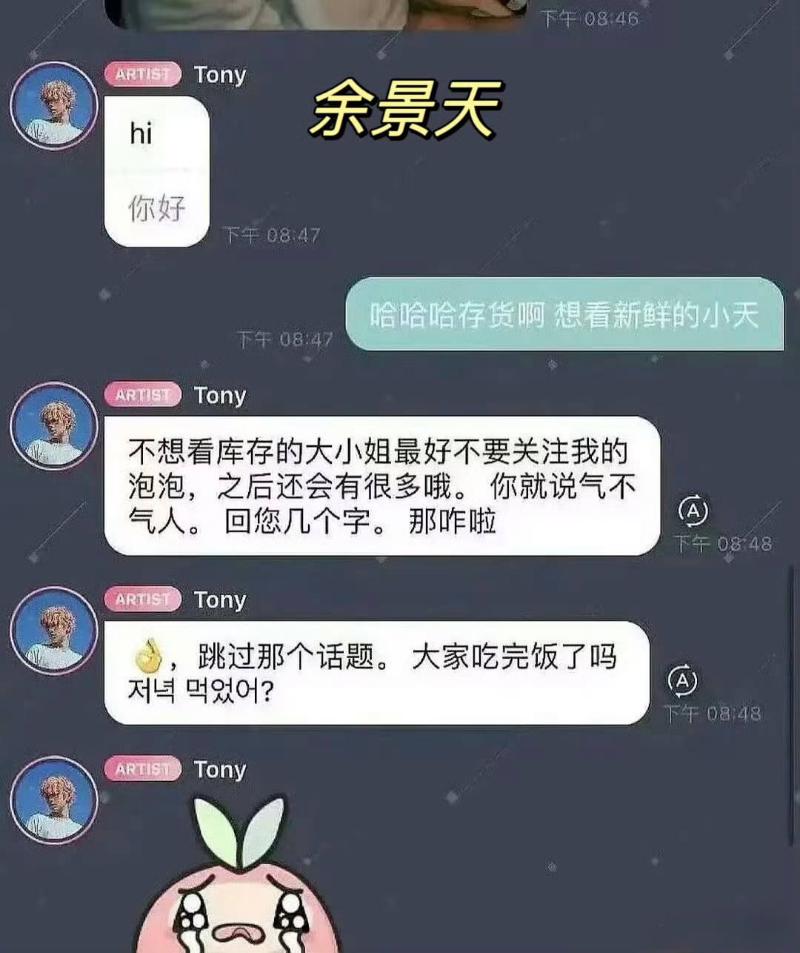Translate the message starting with 不想看库存的大小姐

click(x=693, y=511)
